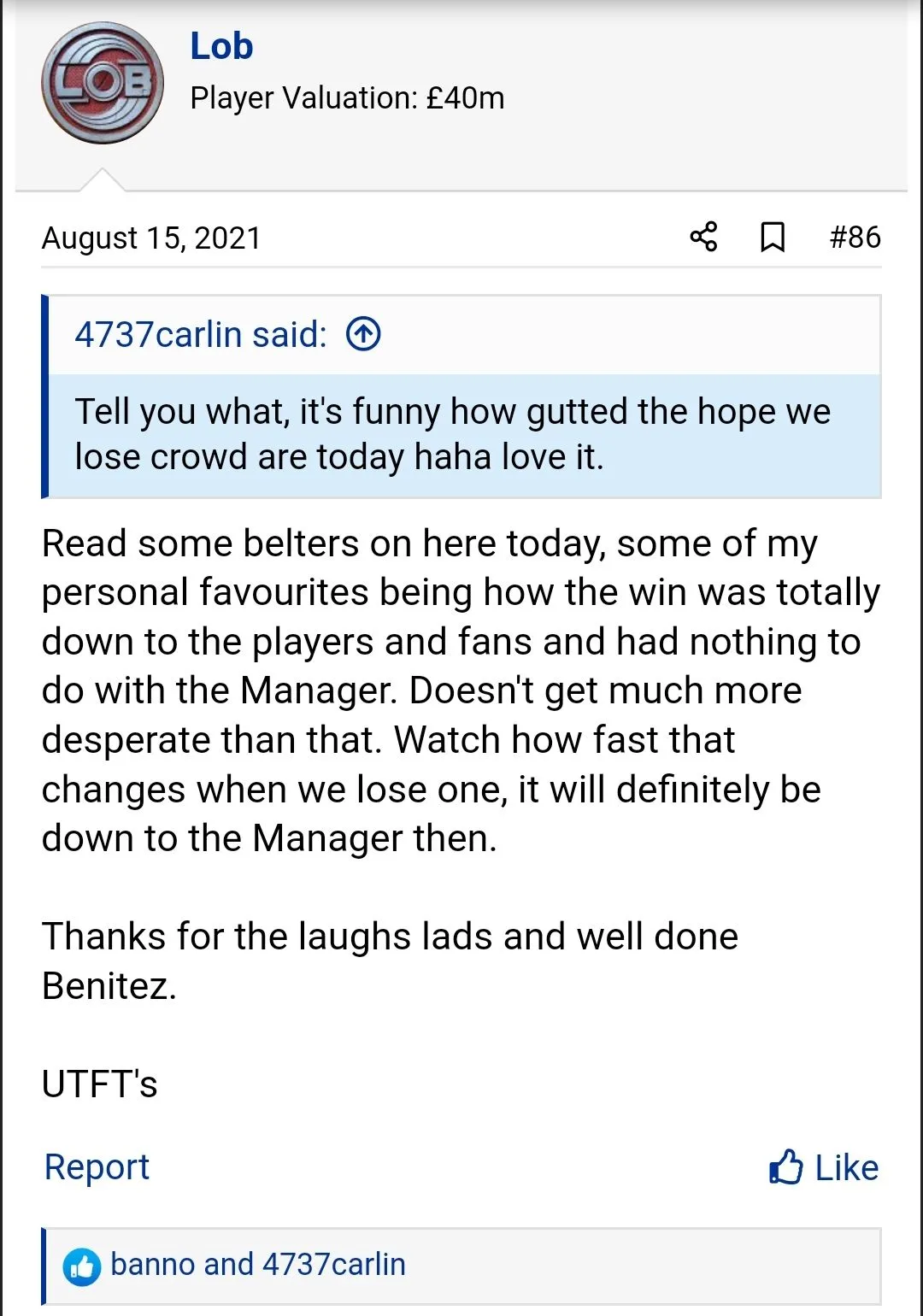The image size is (923, 1316).
Task: Jump to 4737carlin's quoted post
Action: point(363,334)
